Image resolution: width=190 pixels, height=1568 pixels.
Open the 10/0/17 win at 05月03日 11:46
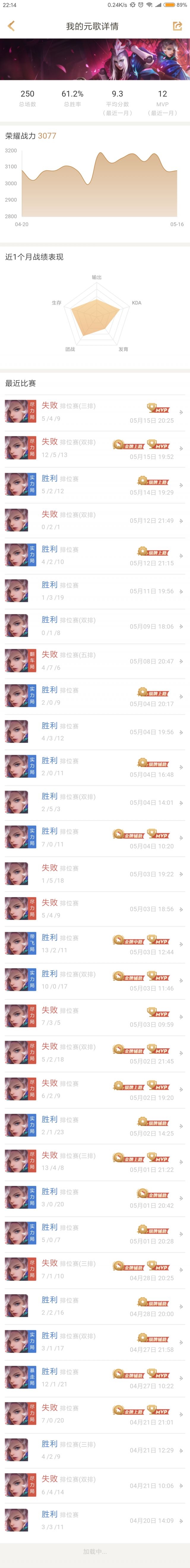tap(95, 980)
